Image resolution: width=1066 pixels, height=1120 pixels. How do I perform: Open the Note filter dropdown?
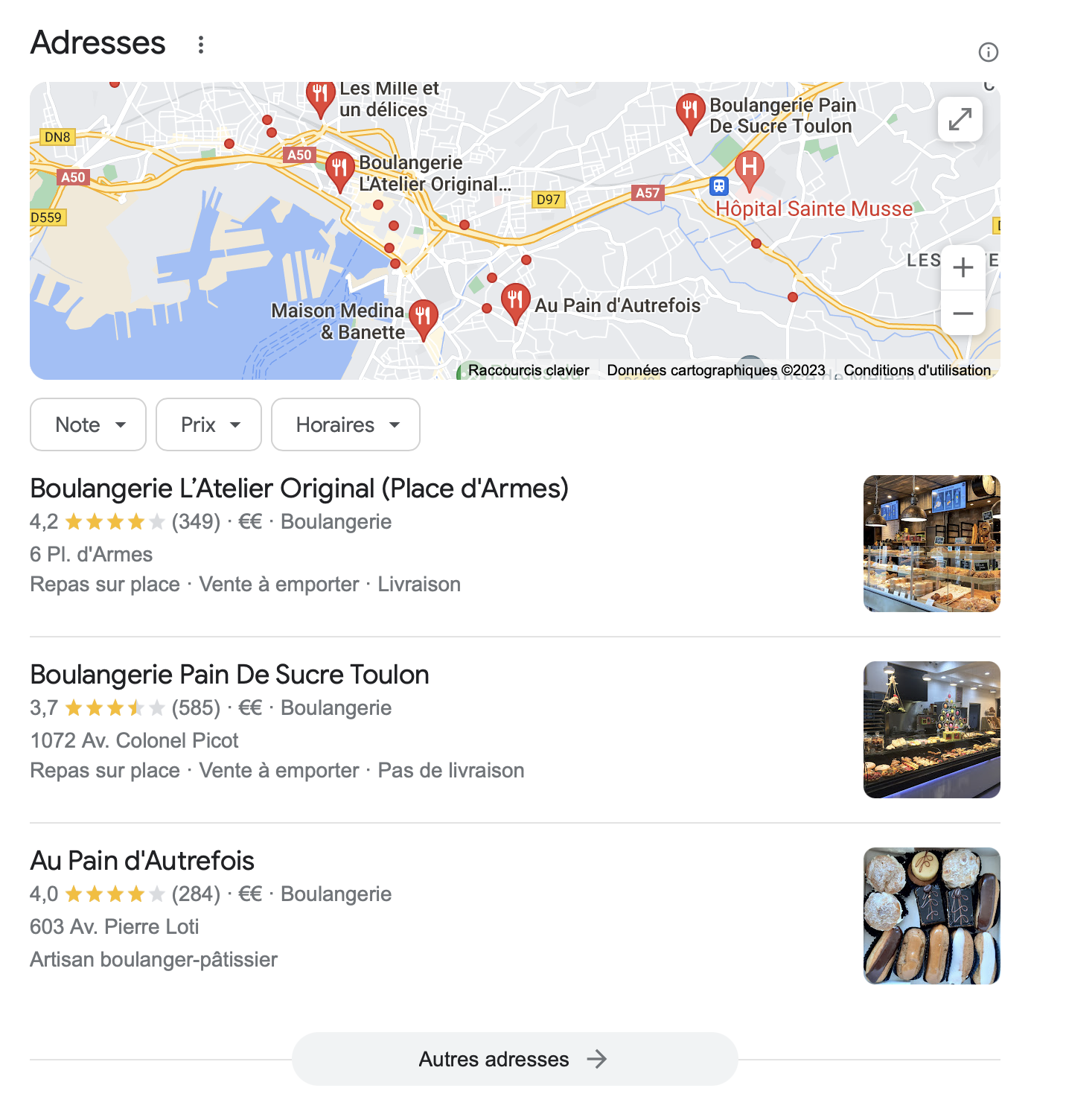click(x=88, y=424)
